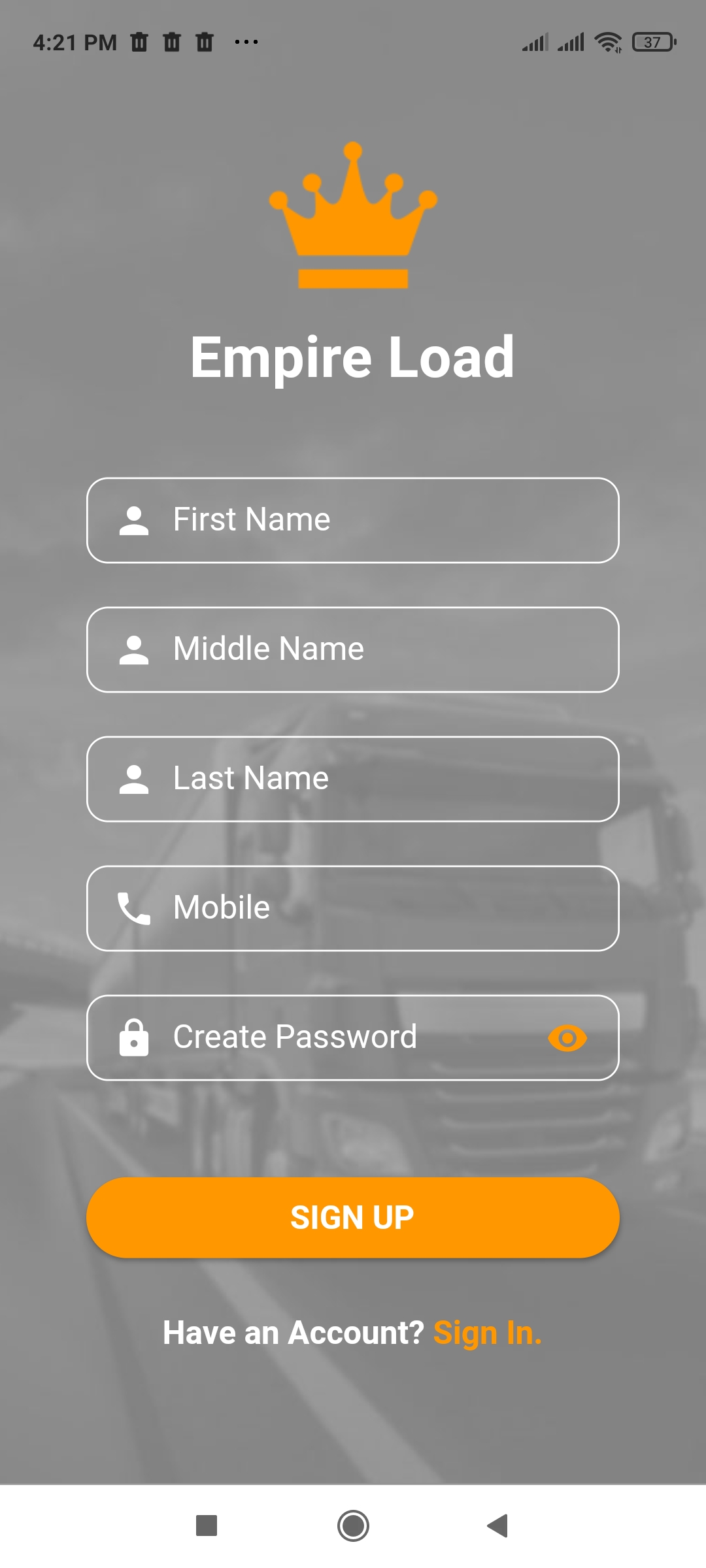Enter the Mobile number field

coord(353,908)
